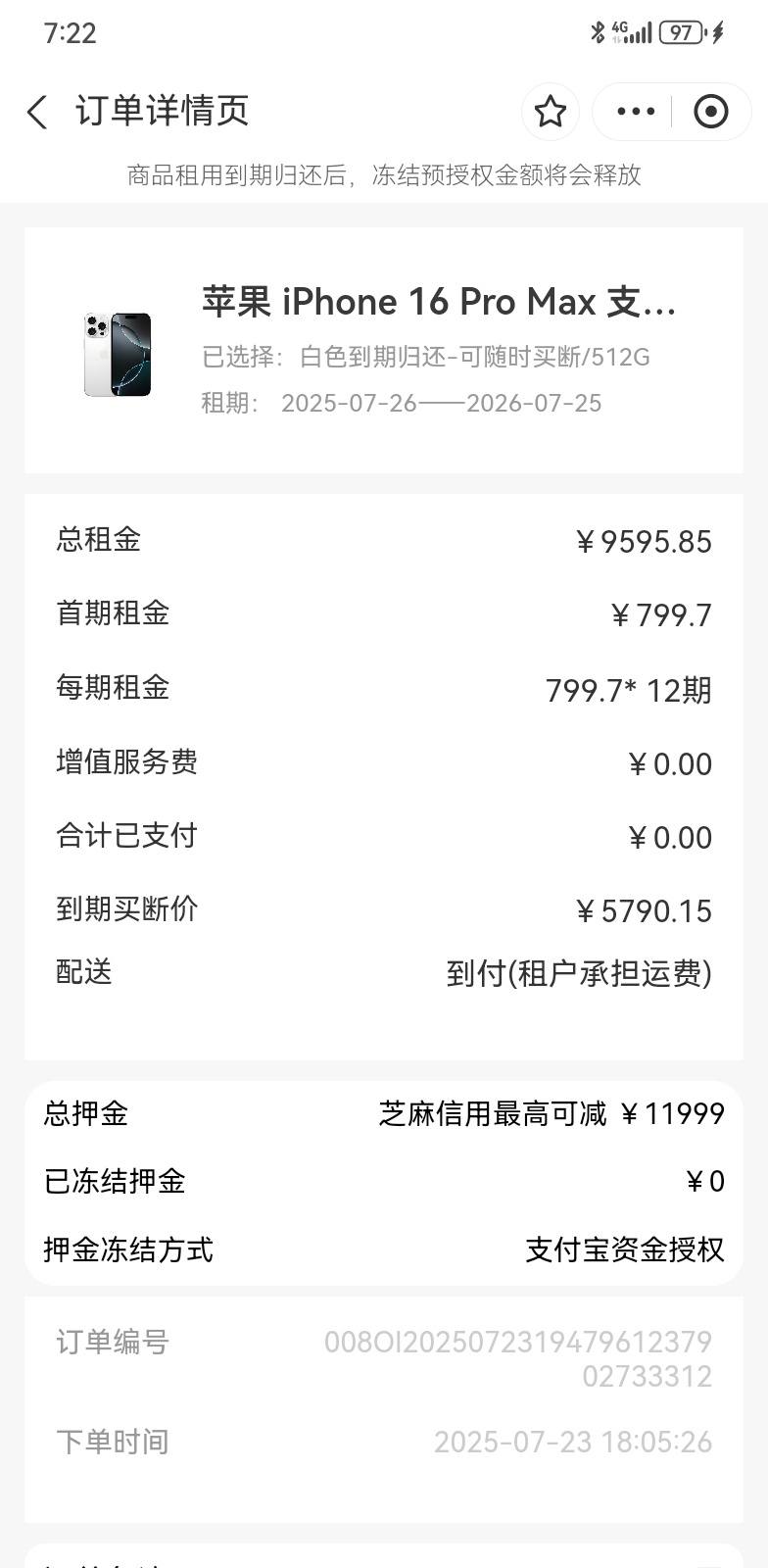Add this mini program to favorites

[550, 112]
